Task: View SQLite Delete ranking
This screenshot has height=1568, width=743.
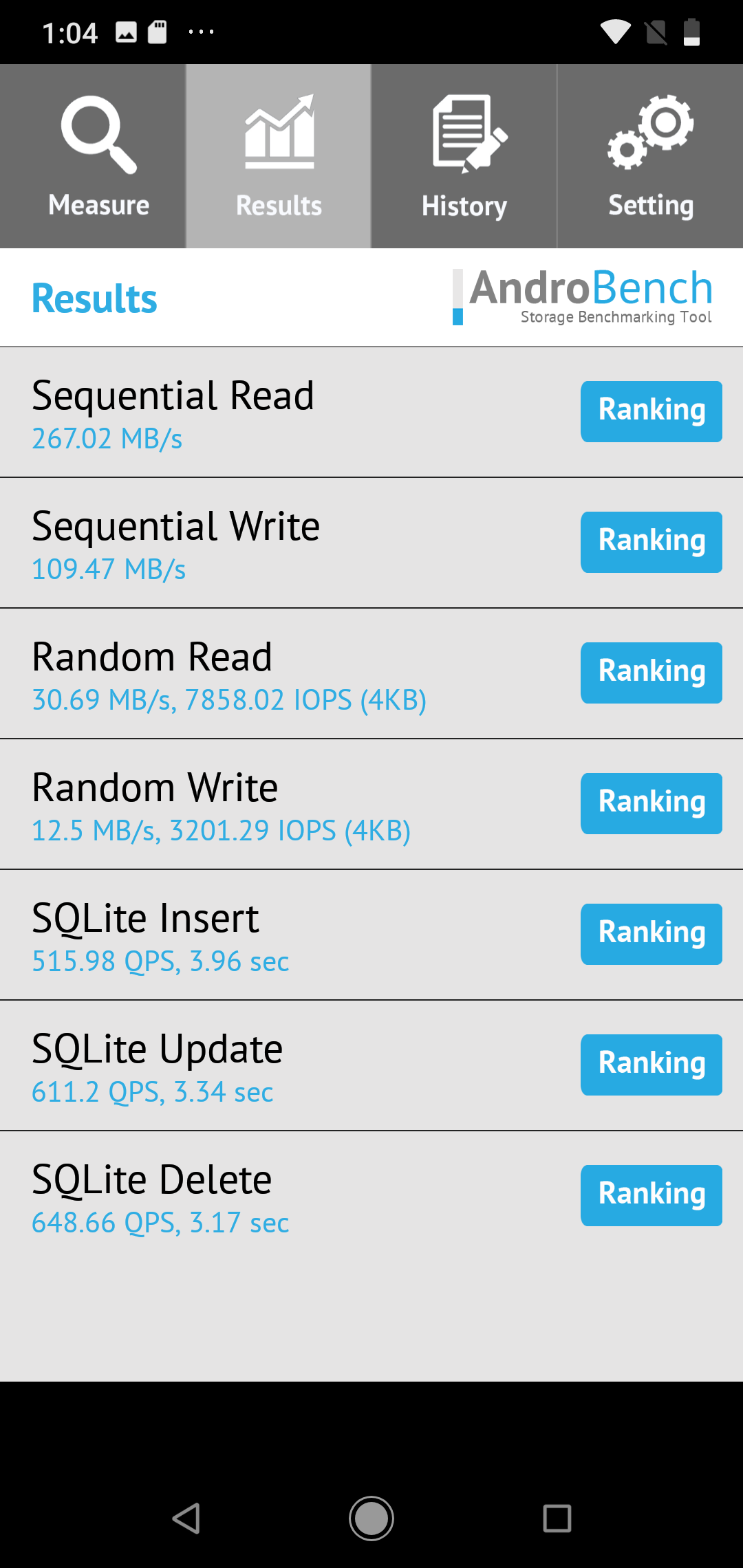Action: 651,1195
